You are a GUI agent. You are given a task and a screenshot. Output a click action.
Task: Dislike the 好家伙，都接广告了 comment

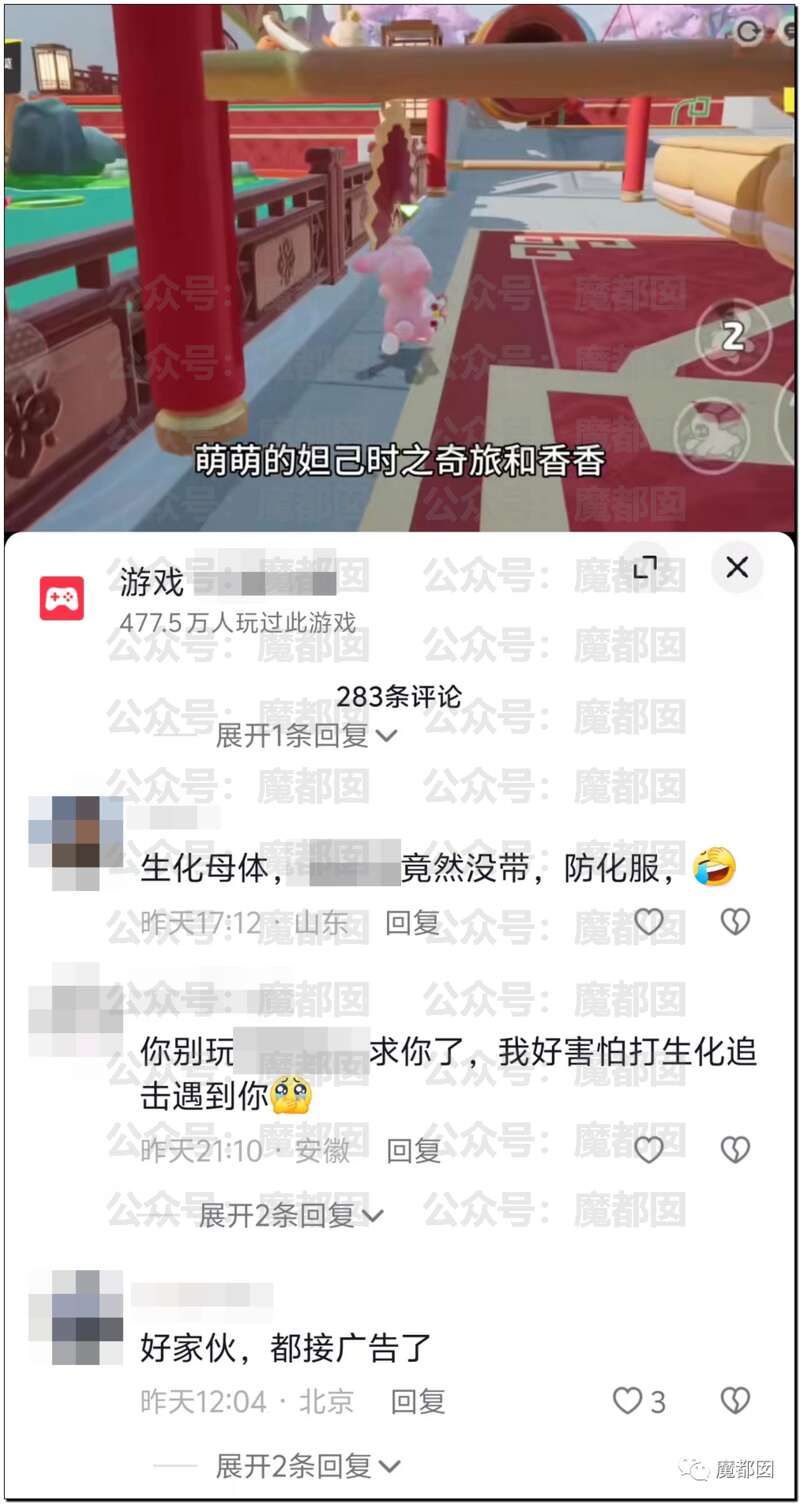pos(735,1401)
